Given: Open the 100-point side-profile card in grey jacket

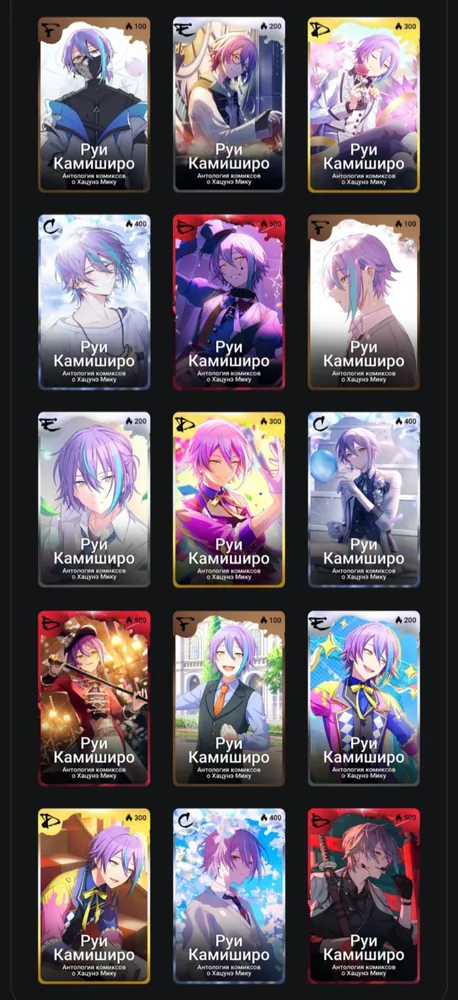Looking at the screenshot, I should (x=364, y=302).
